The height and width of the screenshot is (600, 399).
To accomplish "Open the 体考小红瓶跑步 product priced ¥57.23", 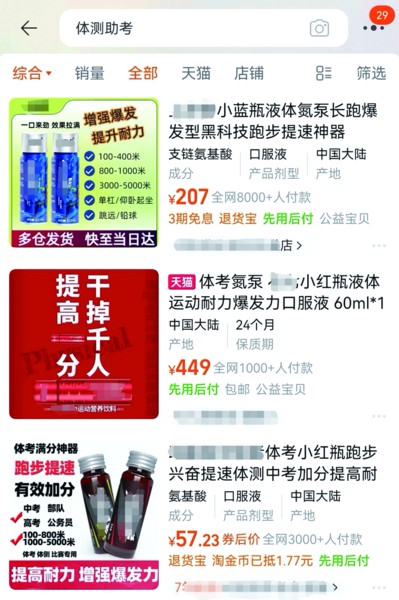I will click(273, 463).
